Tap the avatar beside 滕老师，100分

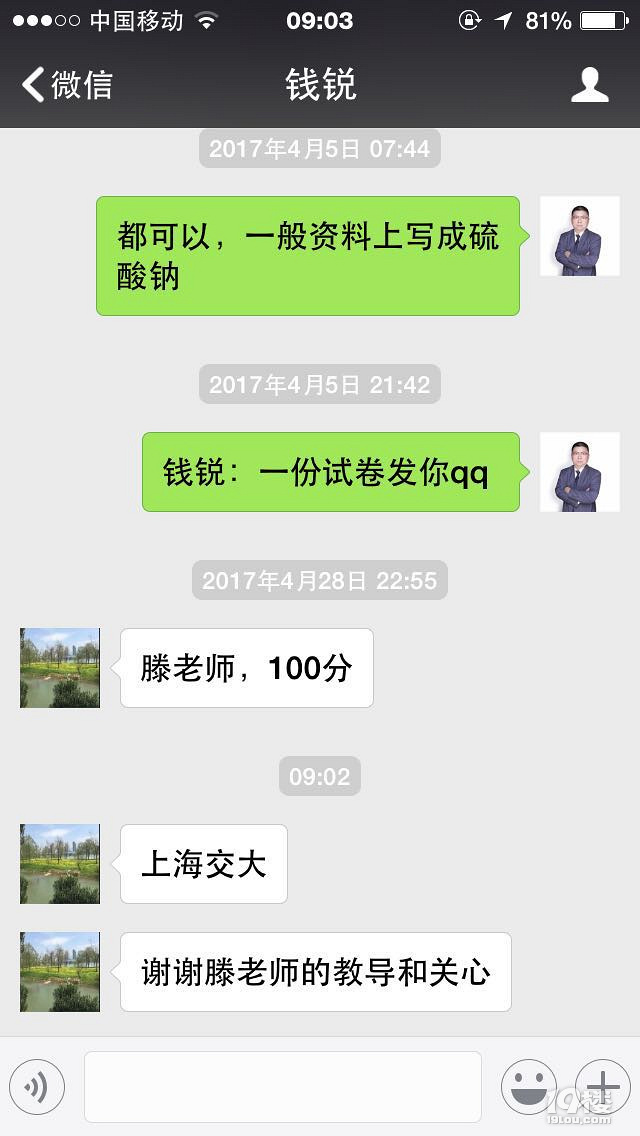click(x=60, y=668)
